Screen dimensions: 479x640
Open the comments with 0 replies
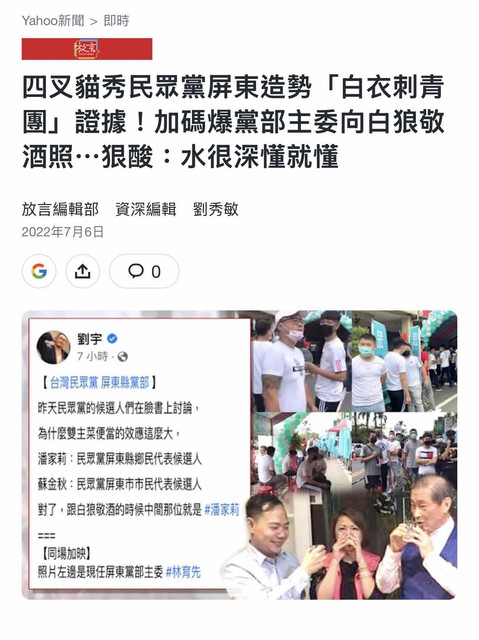coord(144,271)
